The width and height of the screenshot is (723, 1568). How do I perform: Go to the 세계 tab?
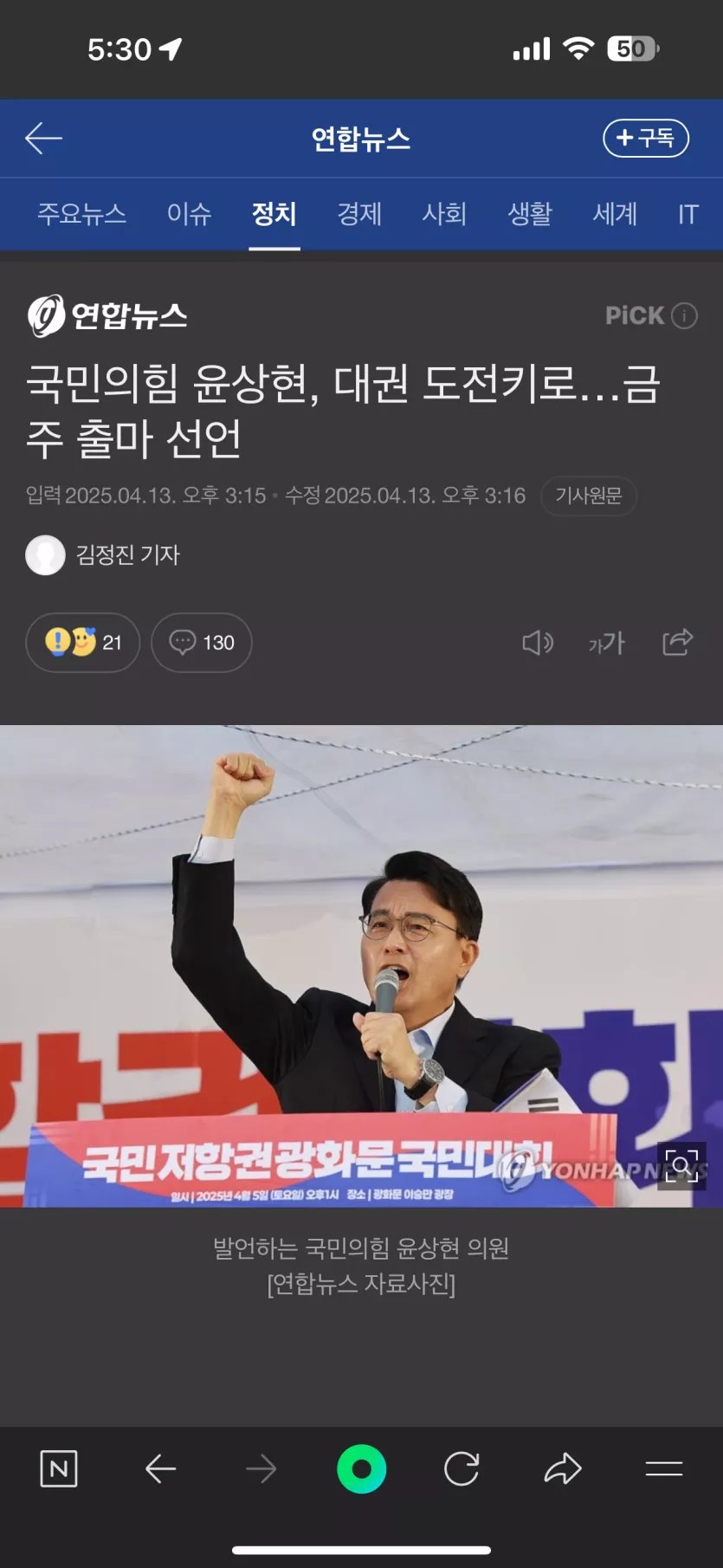(x=615, y=214)
